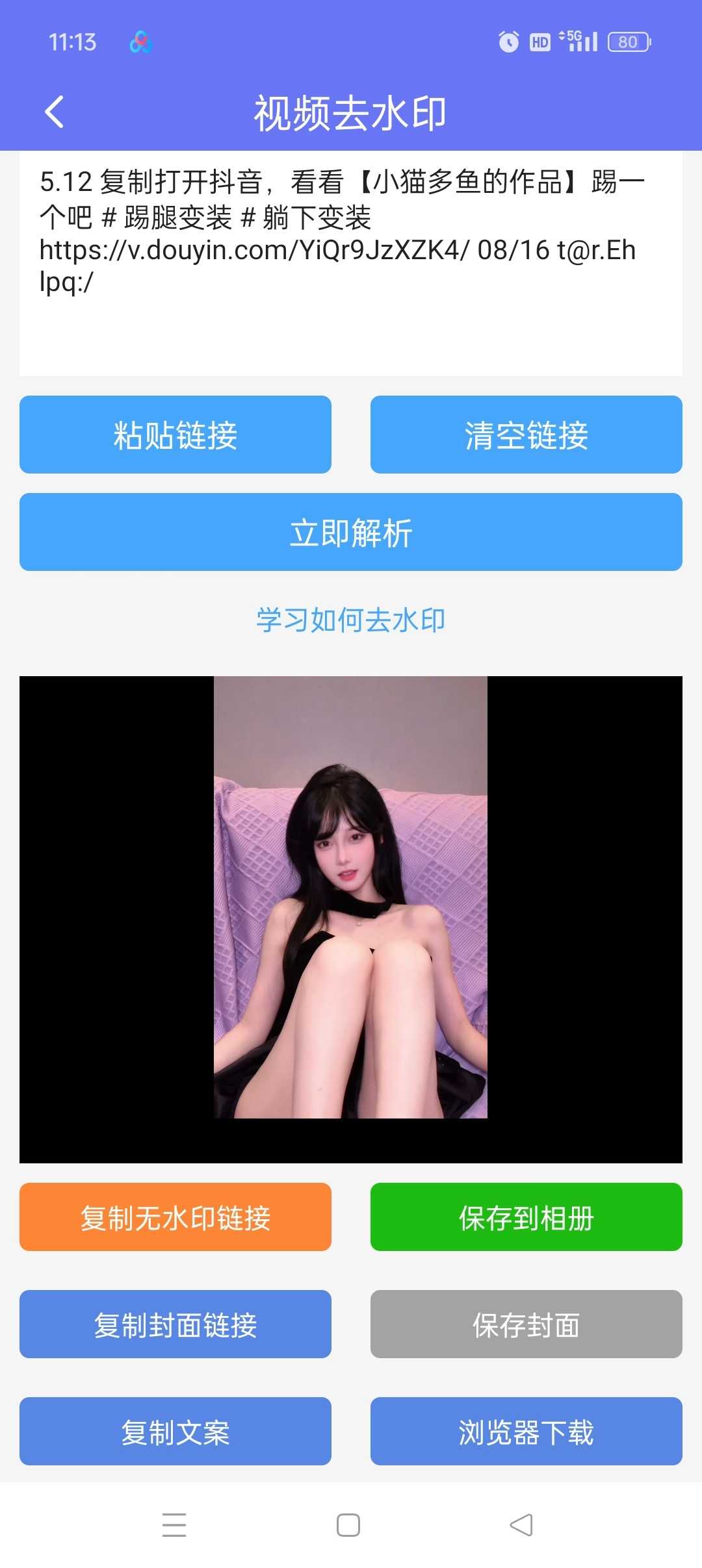The height and width of the screenshot is (1568, 702).
Task: Start parsing with 立即解析
Action: [x=351, y=532]
